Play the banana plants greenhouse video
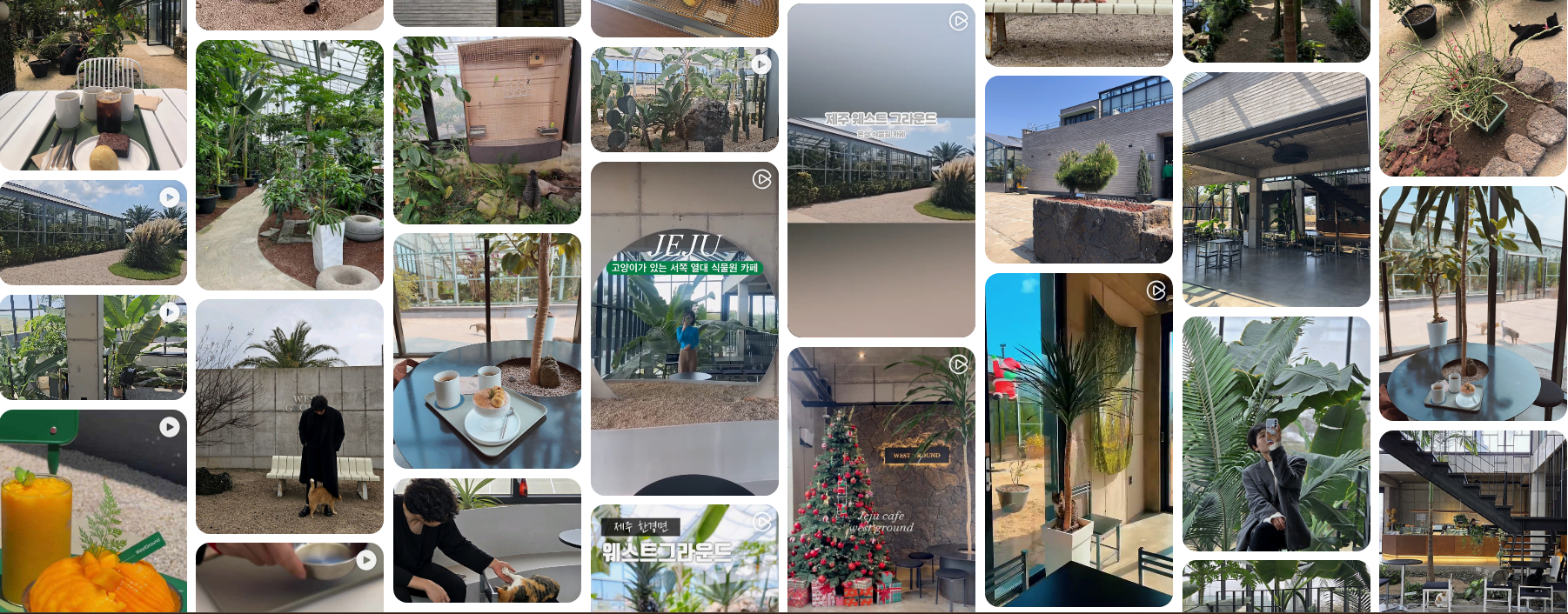This screenshot has width=1568, height=614. (x=93, y=347)
